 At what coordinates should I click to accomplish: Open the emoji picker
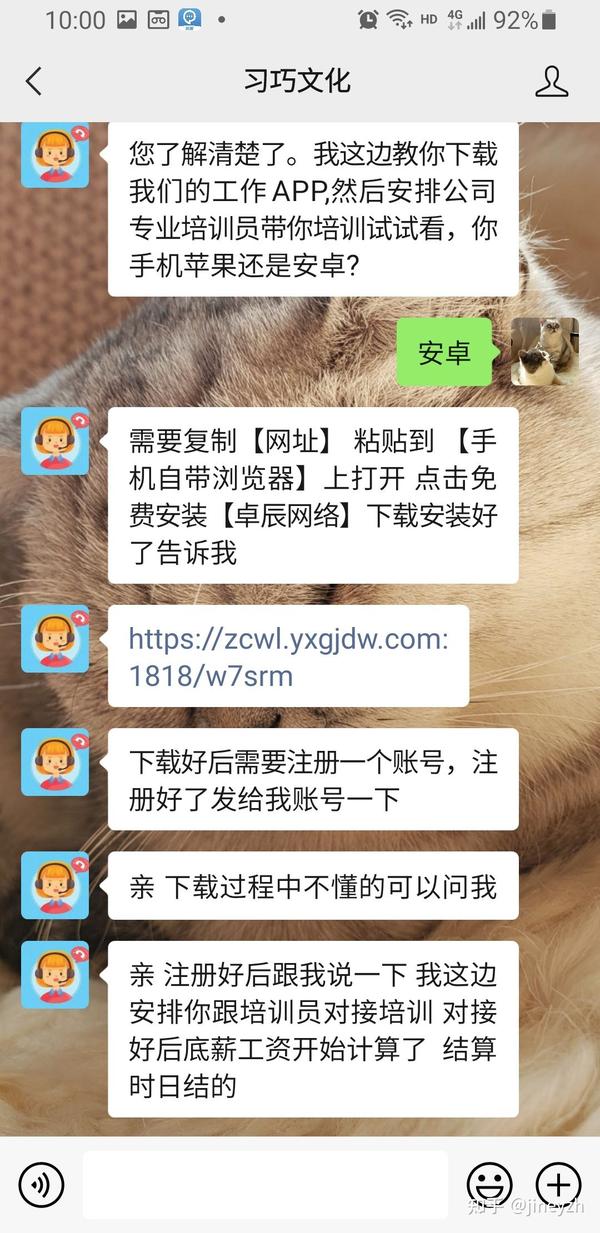click(x=490, y=1185)
